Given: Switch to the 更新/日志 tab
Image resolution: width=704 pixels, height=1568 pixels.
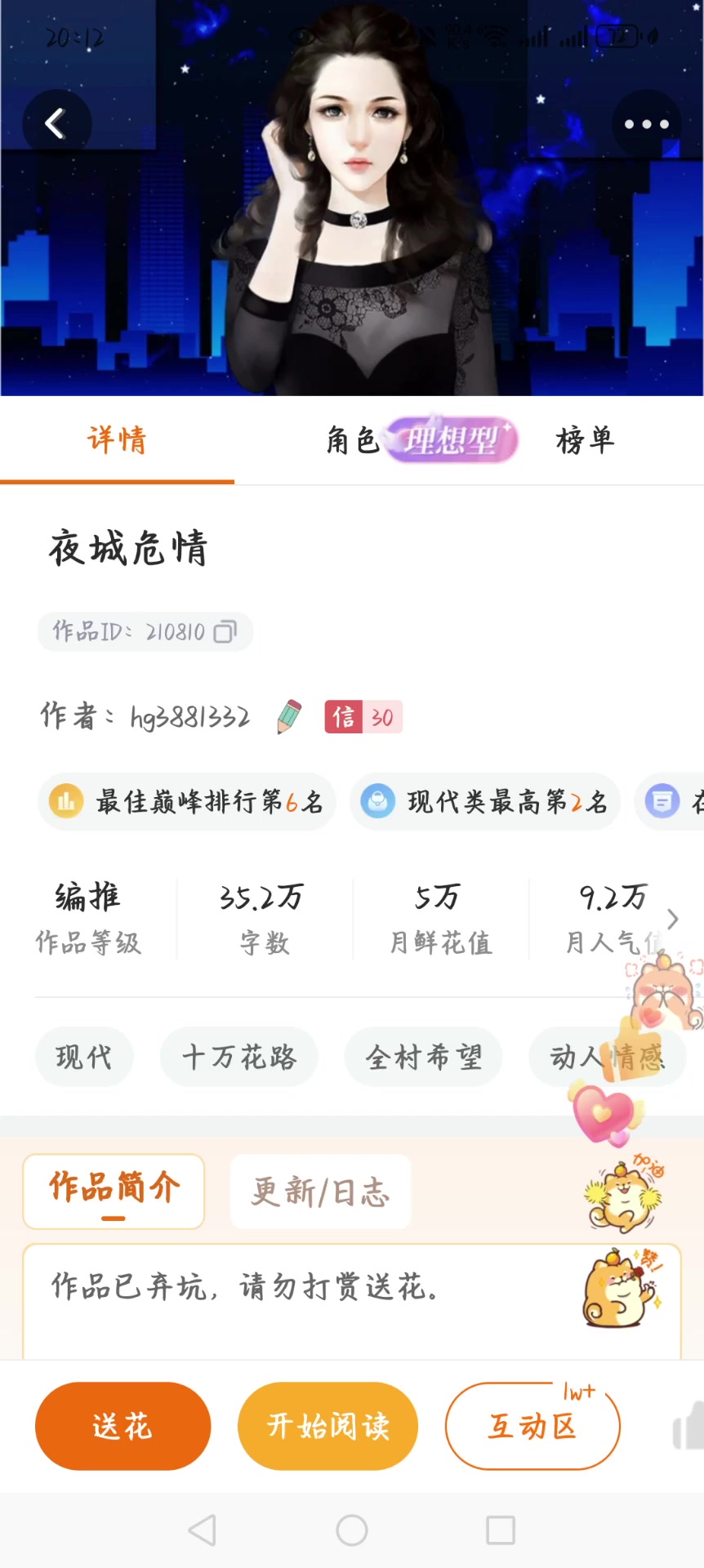Looking at the screenshot, I should point(320,1192).
